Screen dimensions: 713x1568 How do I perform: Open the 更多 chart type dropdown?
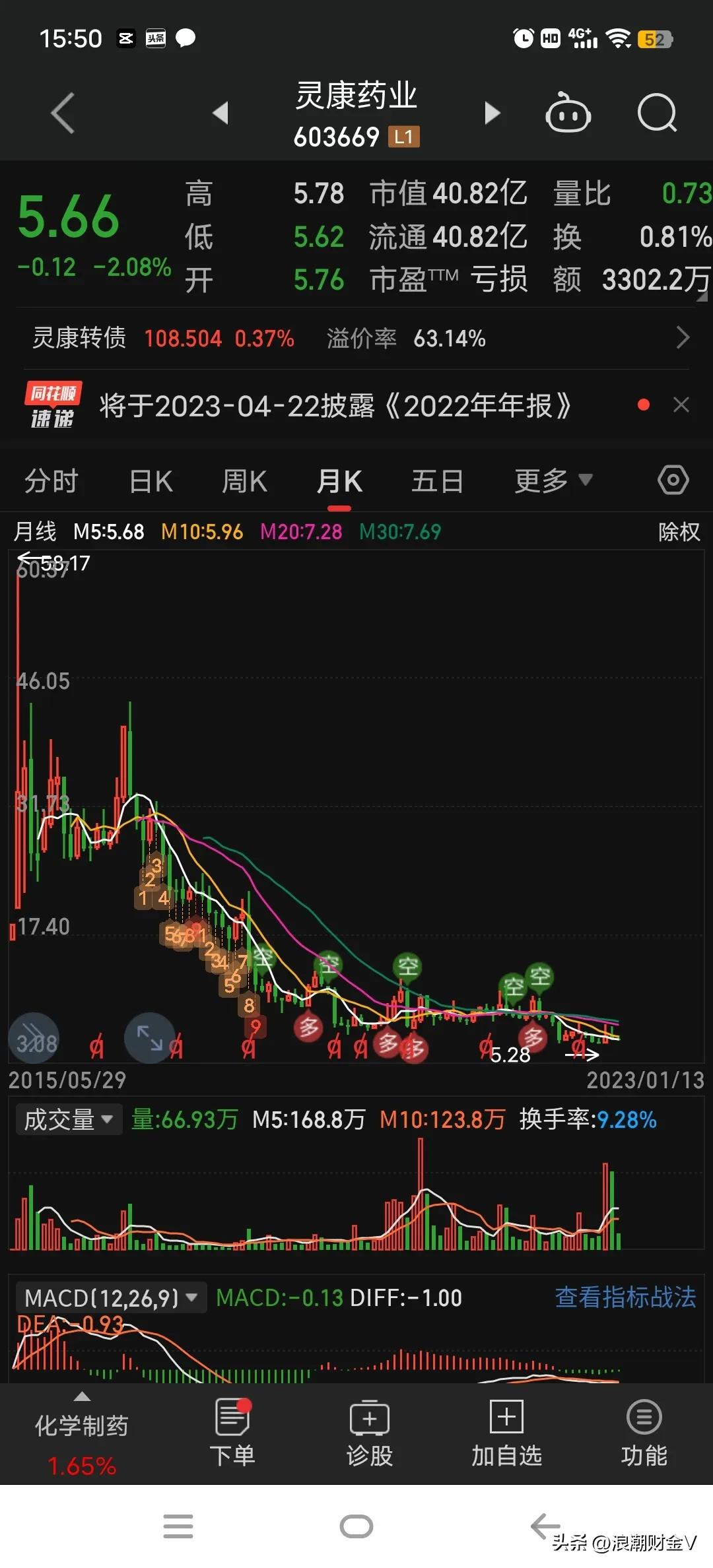coord(553,480)
